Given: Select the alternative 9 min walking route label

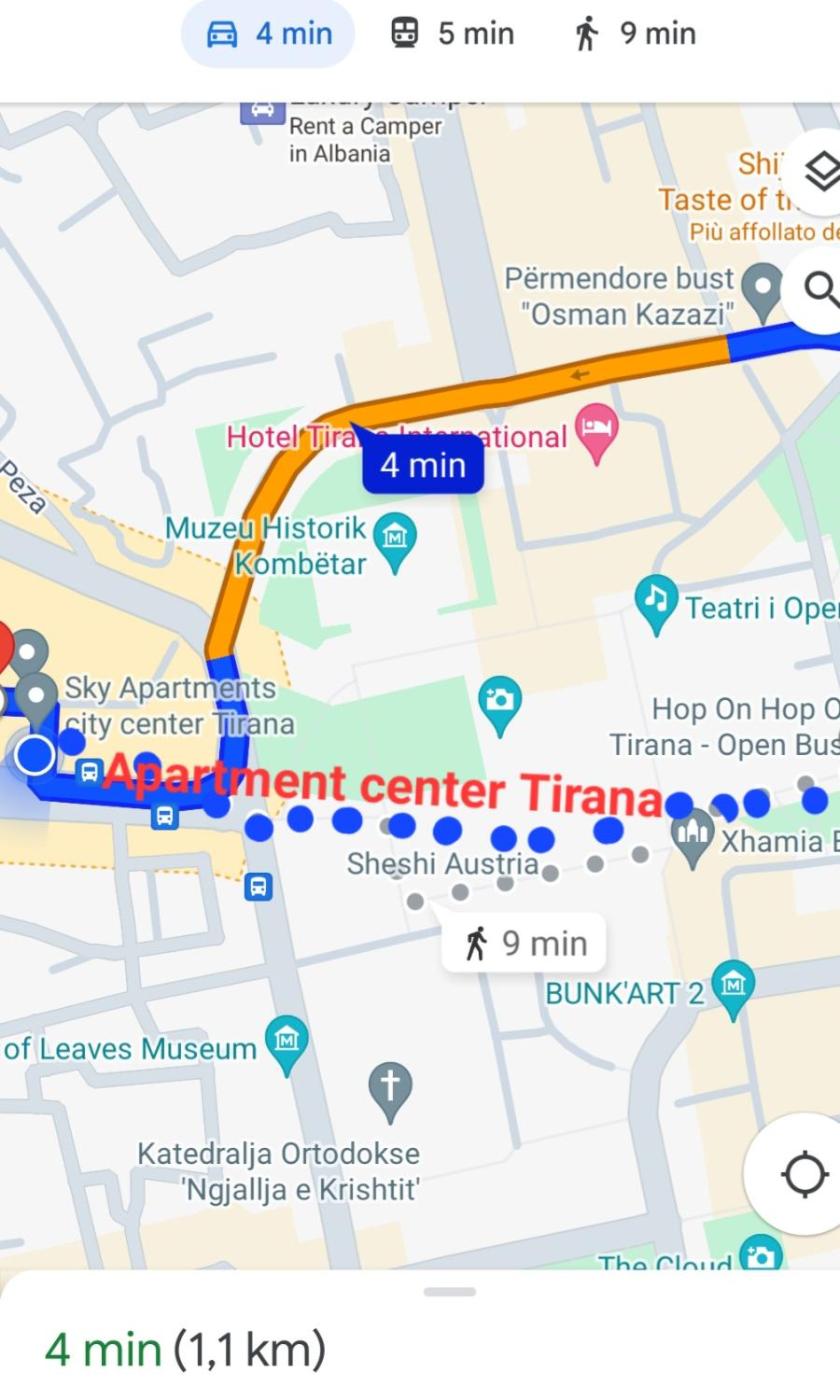Looking at the screenshot, I should pyautogui.click(x=524, y=942).
